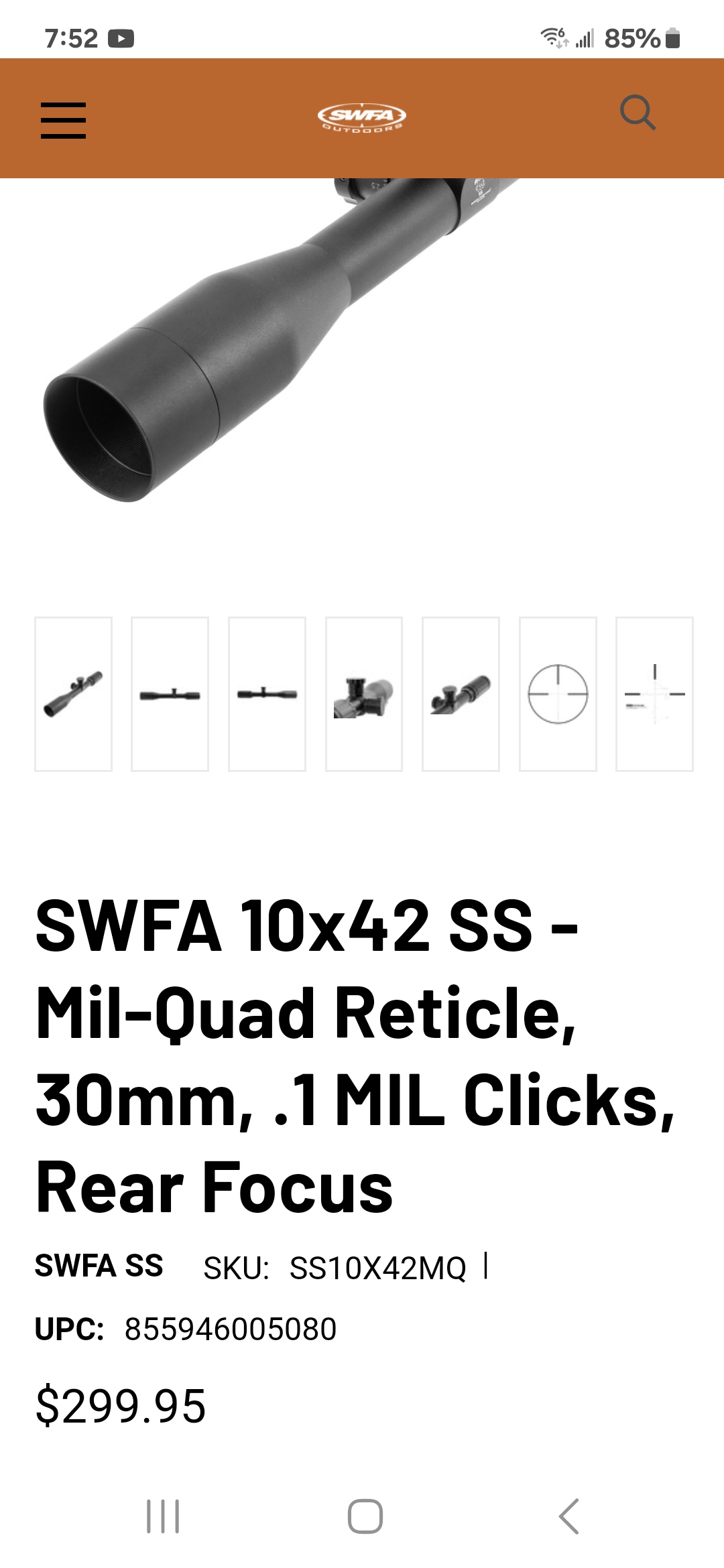Select the circular reticle view thumbnail
The height and width of the screenshot is (1568, 724).
click(558, 694)
